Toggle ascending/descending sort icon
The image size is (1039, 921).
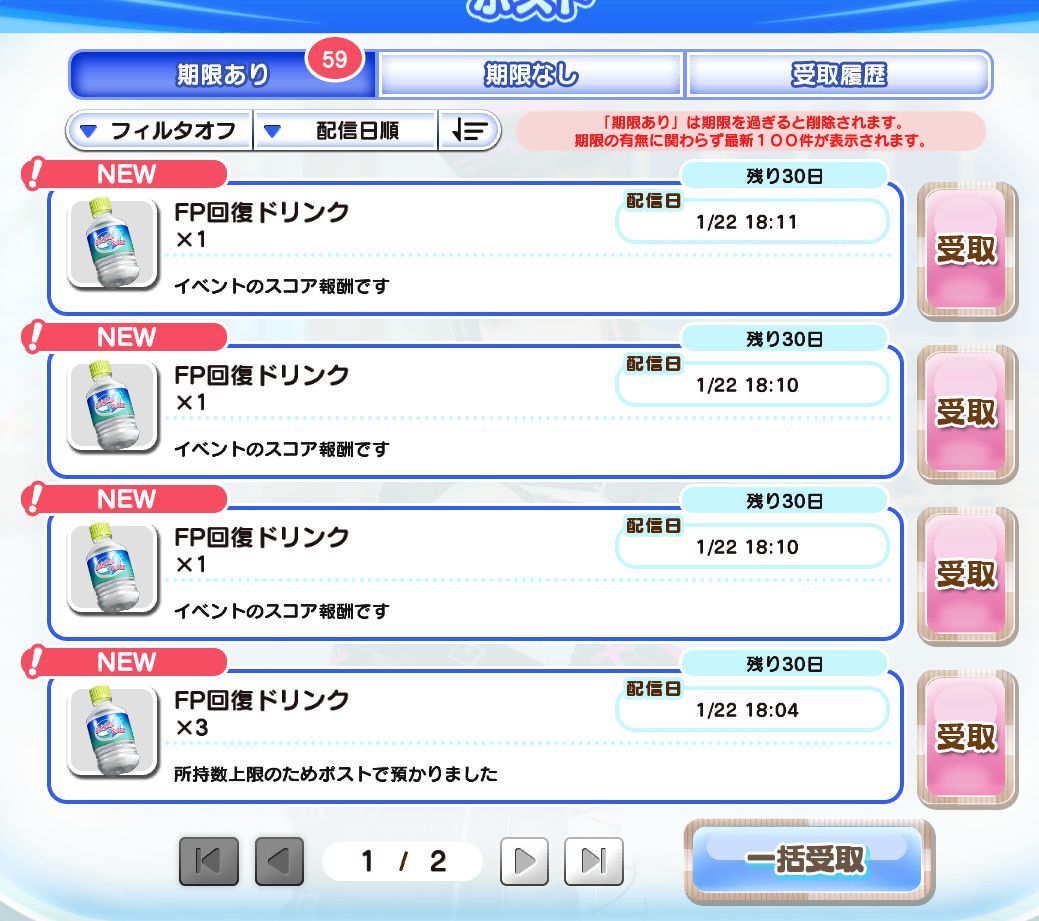tap(468, 131)
